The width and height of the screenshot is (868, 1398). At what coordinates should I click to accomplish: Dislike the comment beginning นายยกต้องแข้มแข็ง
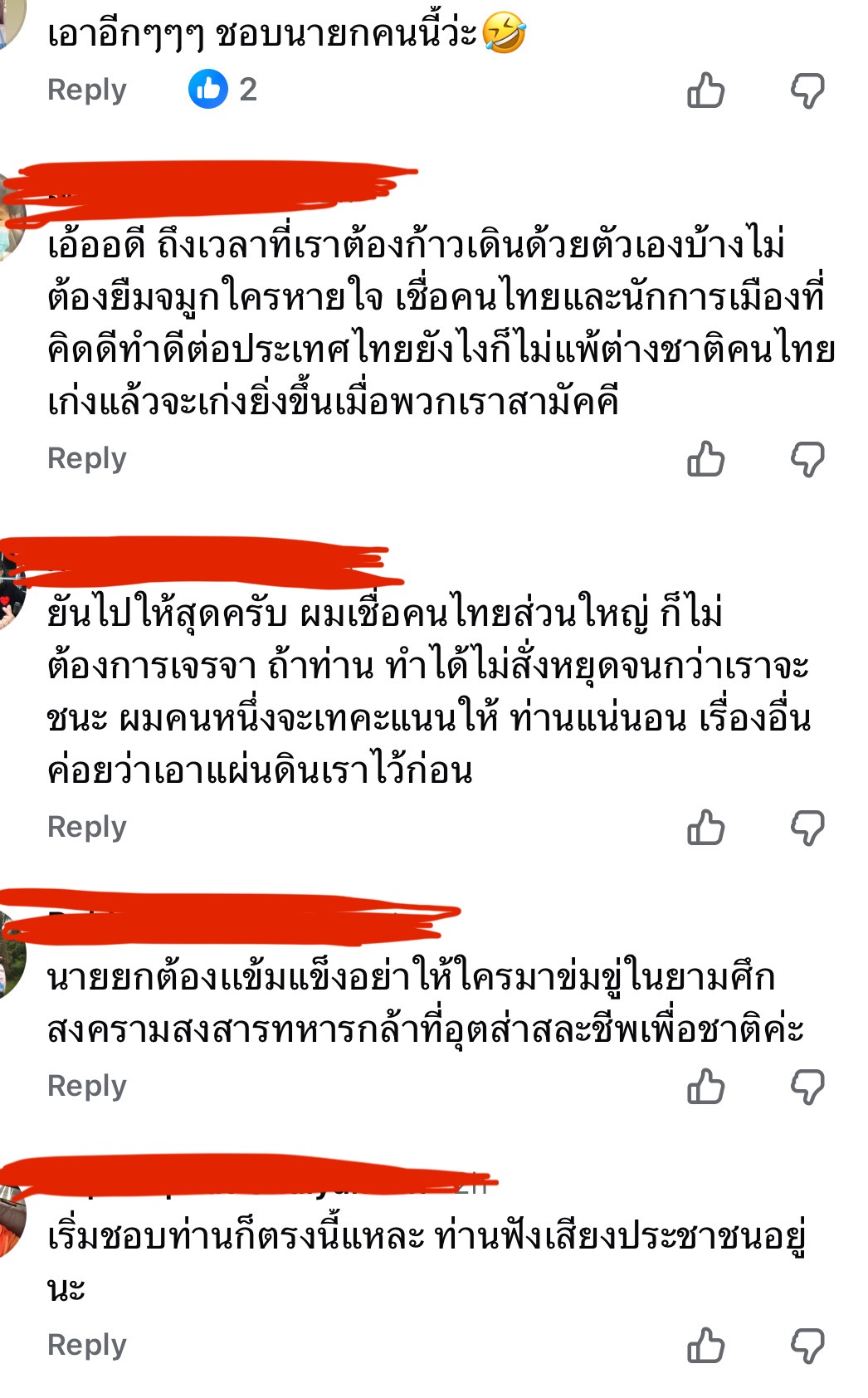(807, 1087)
